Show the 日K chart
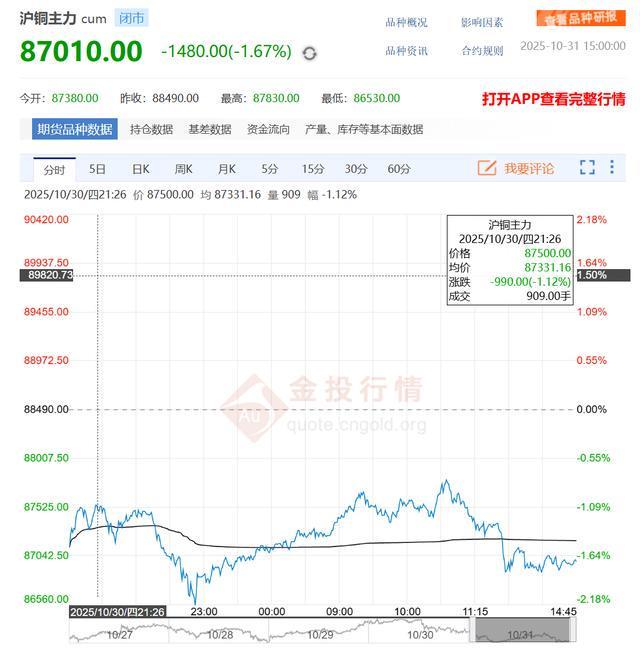The width and height of the screenshot is (640, 654). (x=140, y=169)
